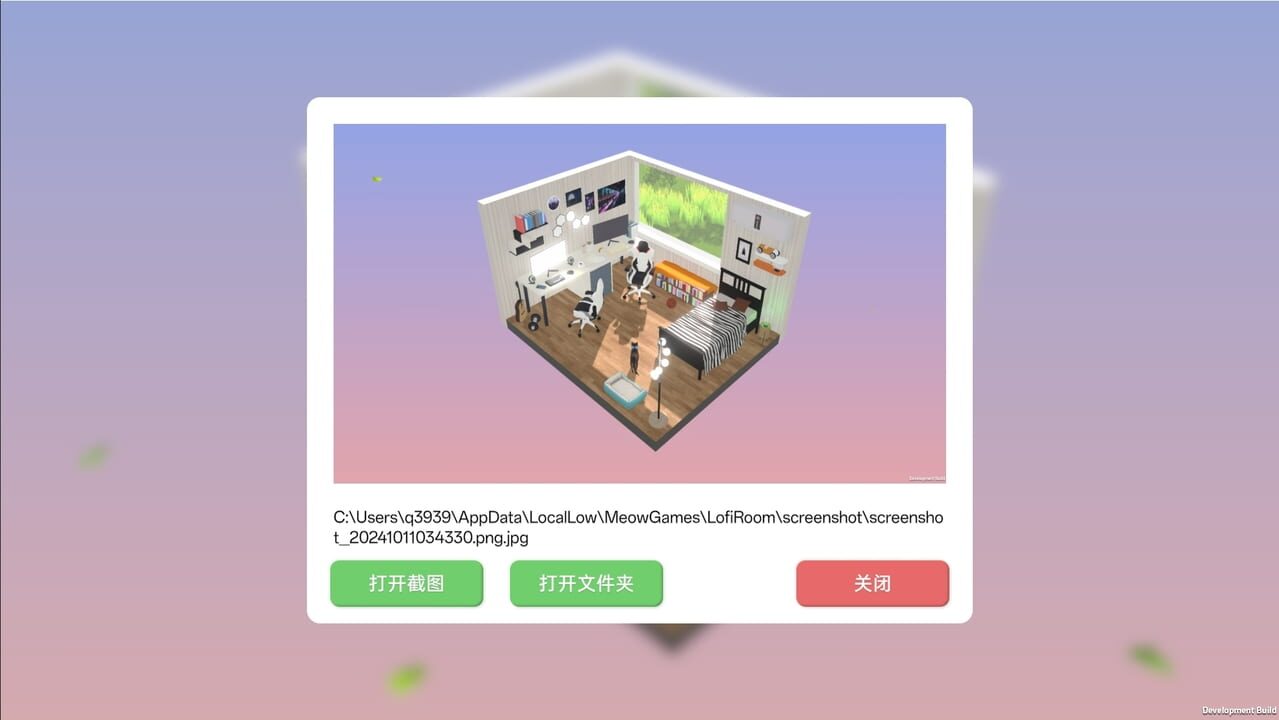Open the screenshot folder with 打开文件夹
The image size is (1279, 720).
click(586, 583)
